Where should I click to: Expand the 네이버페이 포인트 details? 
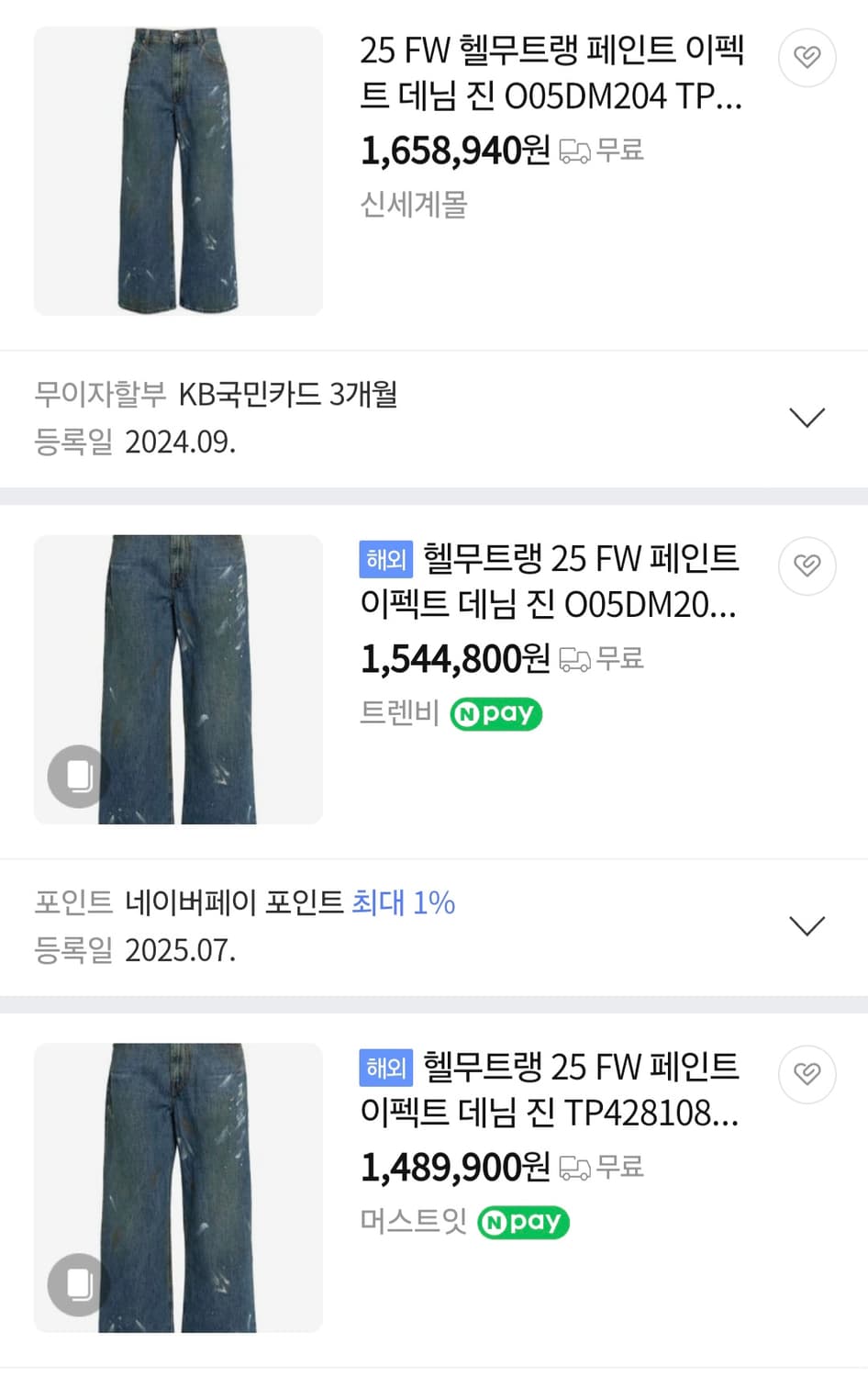pos(807,926)
